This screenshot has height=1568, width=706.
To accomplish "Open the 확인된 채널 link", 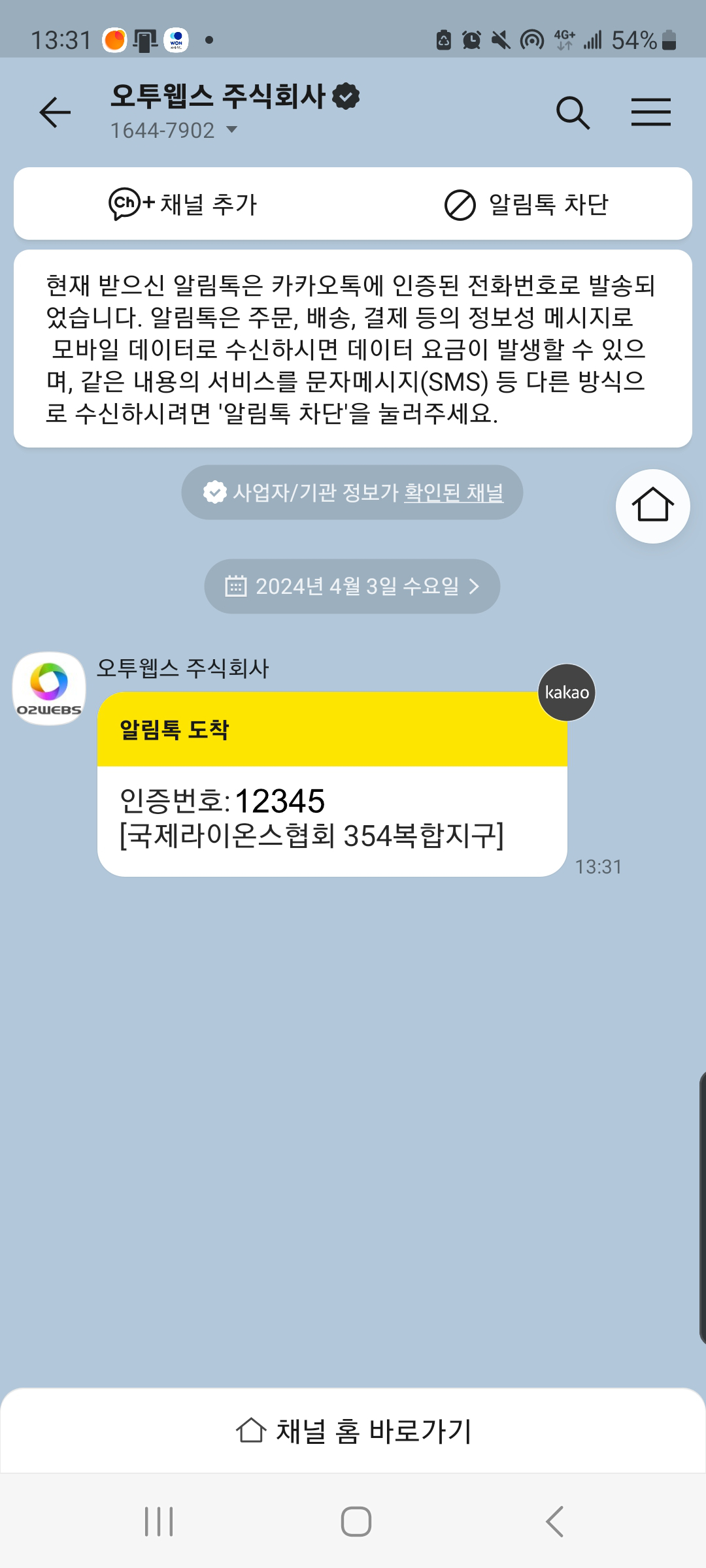I will click(454, 493).
